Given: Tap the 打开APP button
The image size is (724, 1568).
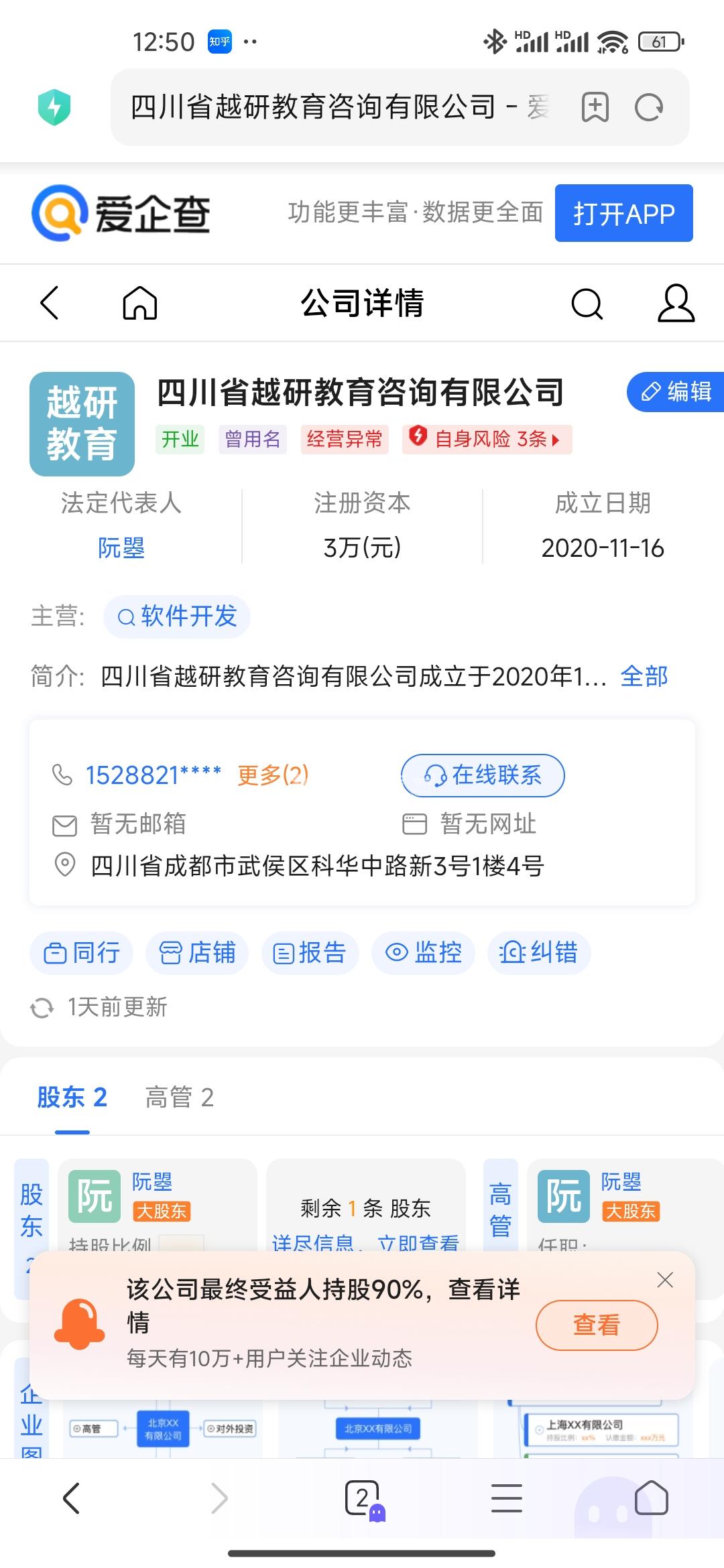Looking at the screenshot, I should pyautogui.click(x=623, y=213).
